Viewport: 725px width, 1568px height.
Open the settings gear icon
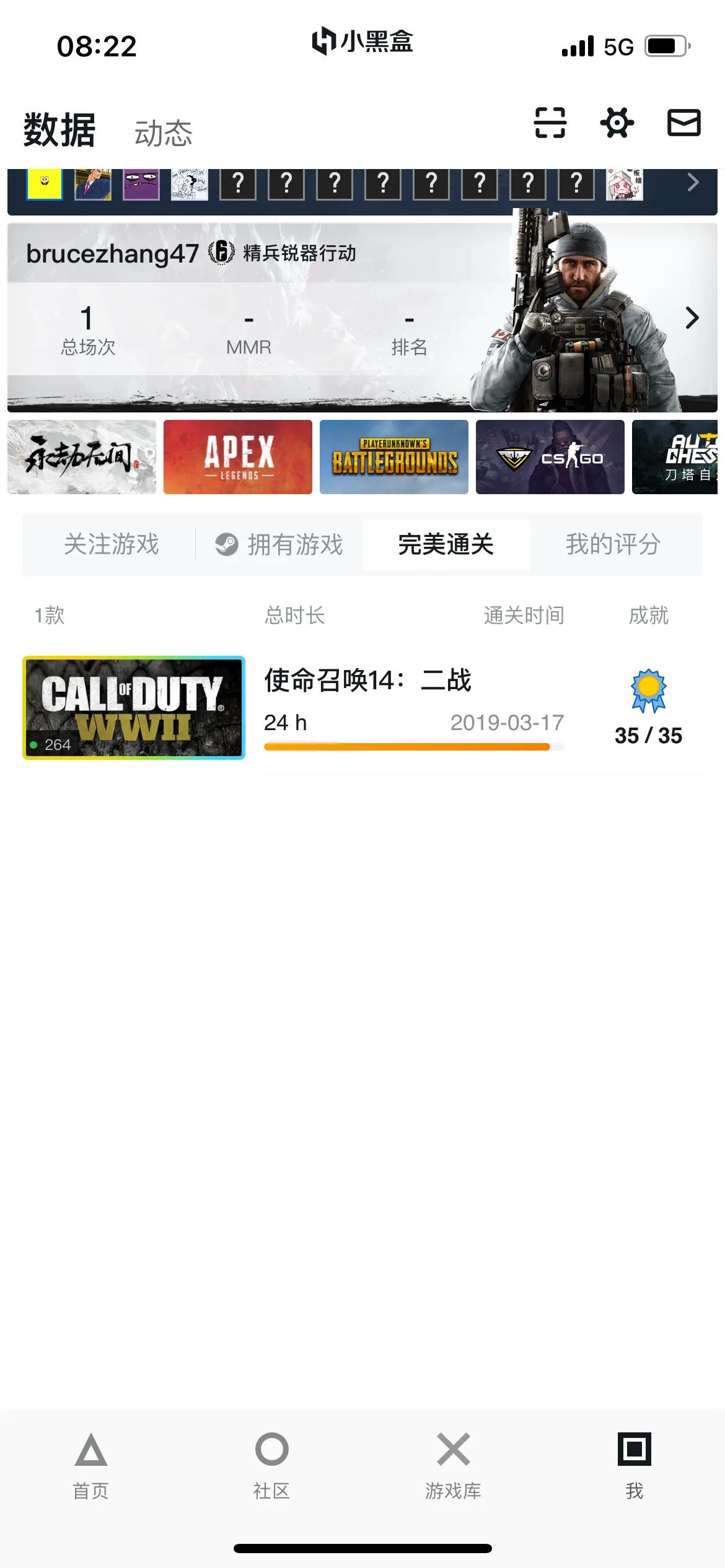(617, 124)
